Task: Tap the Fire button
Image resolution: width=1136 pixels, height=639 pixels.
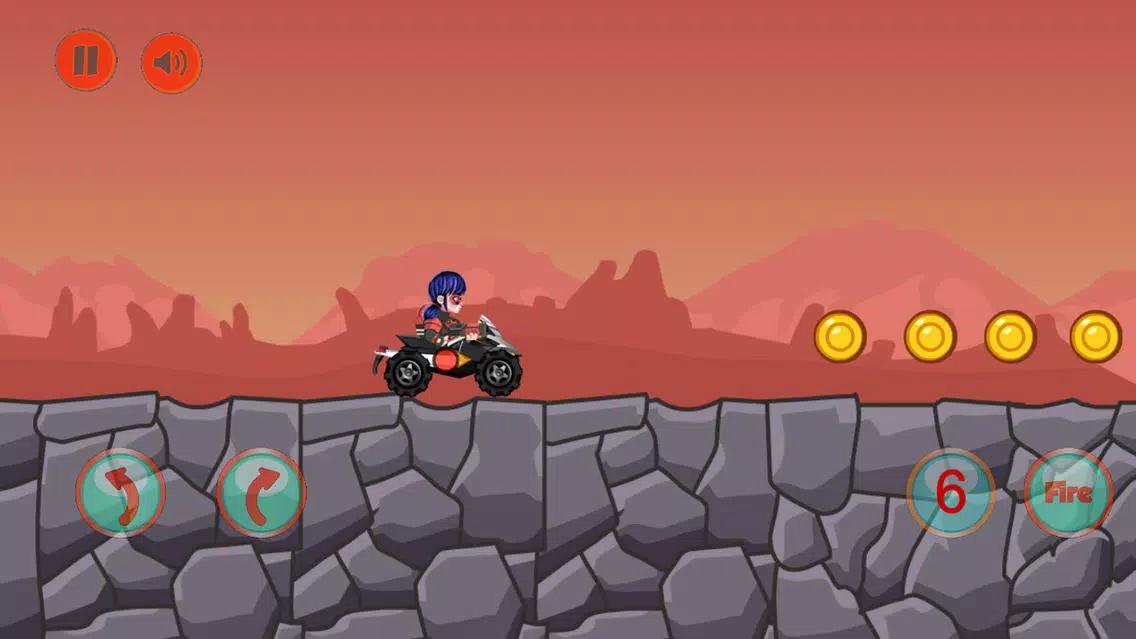Action: pyautogui.click(x=1068, y=493)
